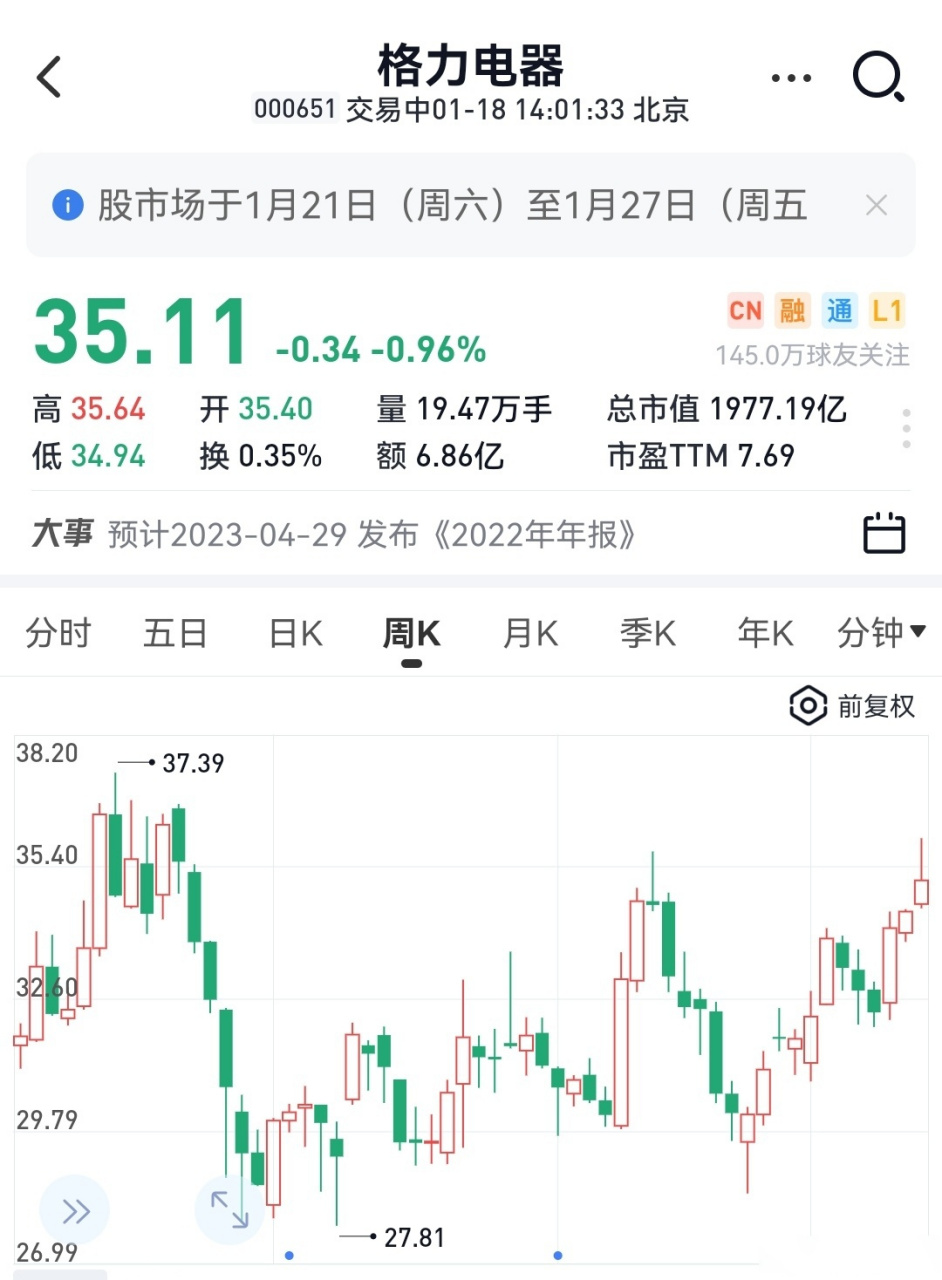Toggle the L1 quote level badge
The image size is (942, 1280).
coord(886,311)
